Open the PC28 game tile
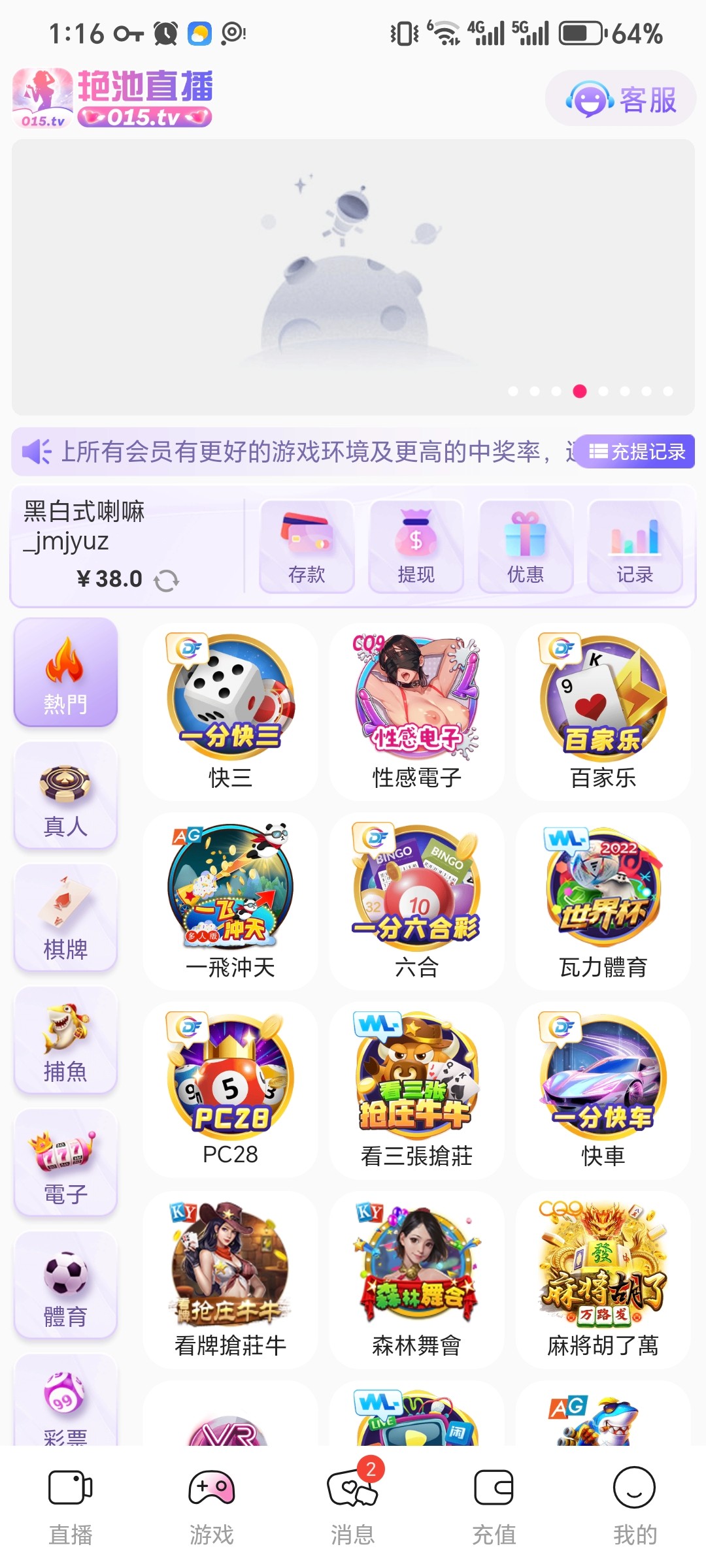The height and width of the screenshot is (1568, 706). coord(230,1089)
